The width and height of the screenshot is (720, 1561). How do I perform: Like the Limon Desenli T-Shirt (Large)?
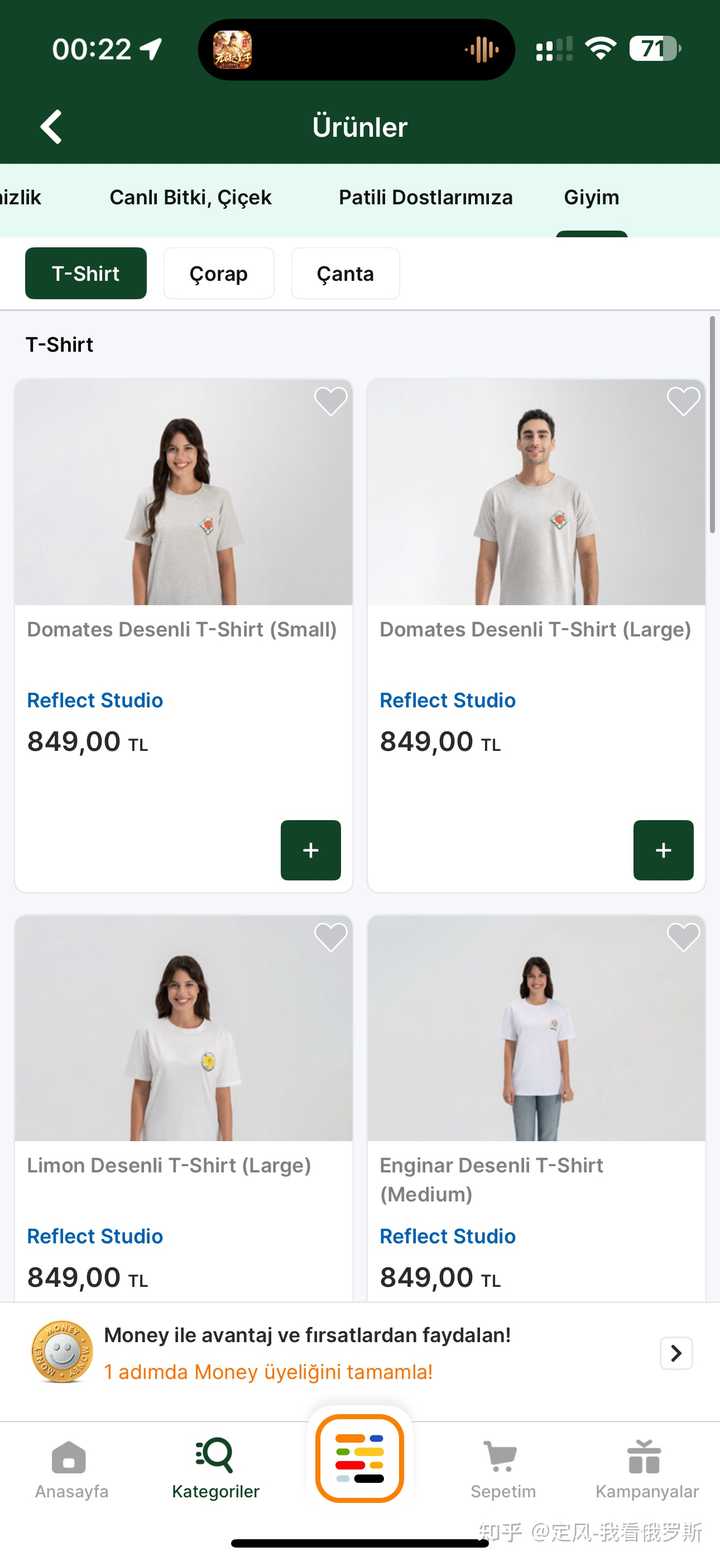pos(330,937)
